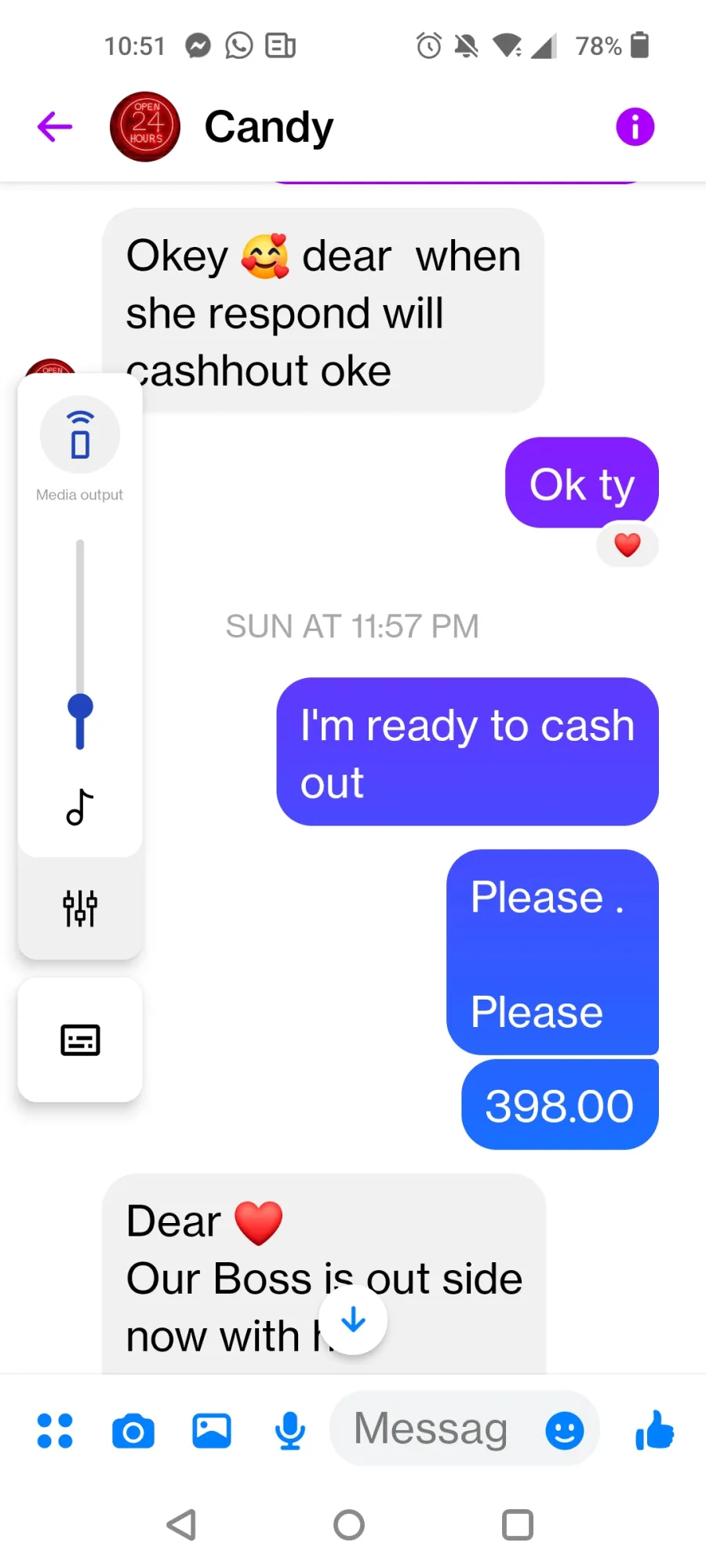Open conversation info for Candy

coord(635,127)
